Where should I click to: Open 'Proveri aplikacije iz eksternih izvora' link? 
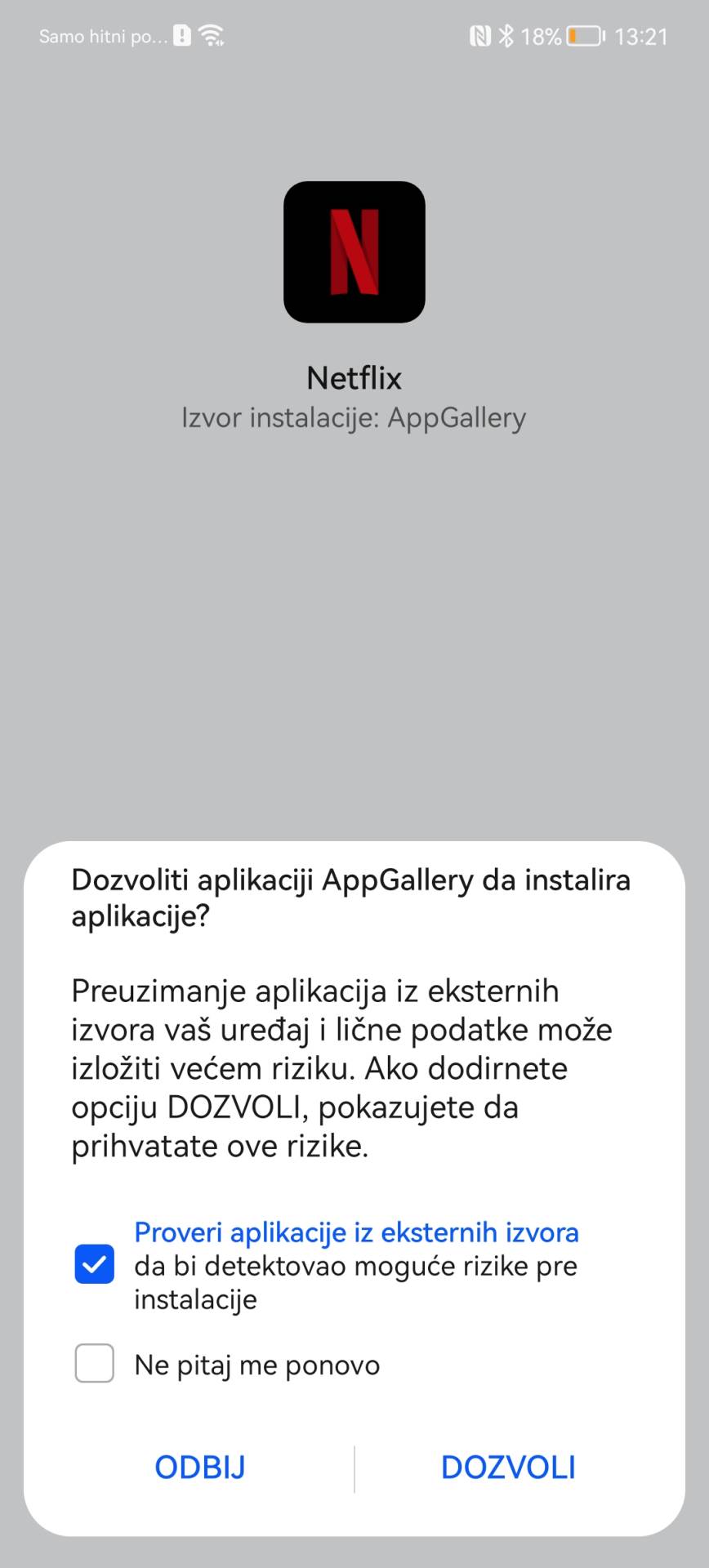point(355,1232)
